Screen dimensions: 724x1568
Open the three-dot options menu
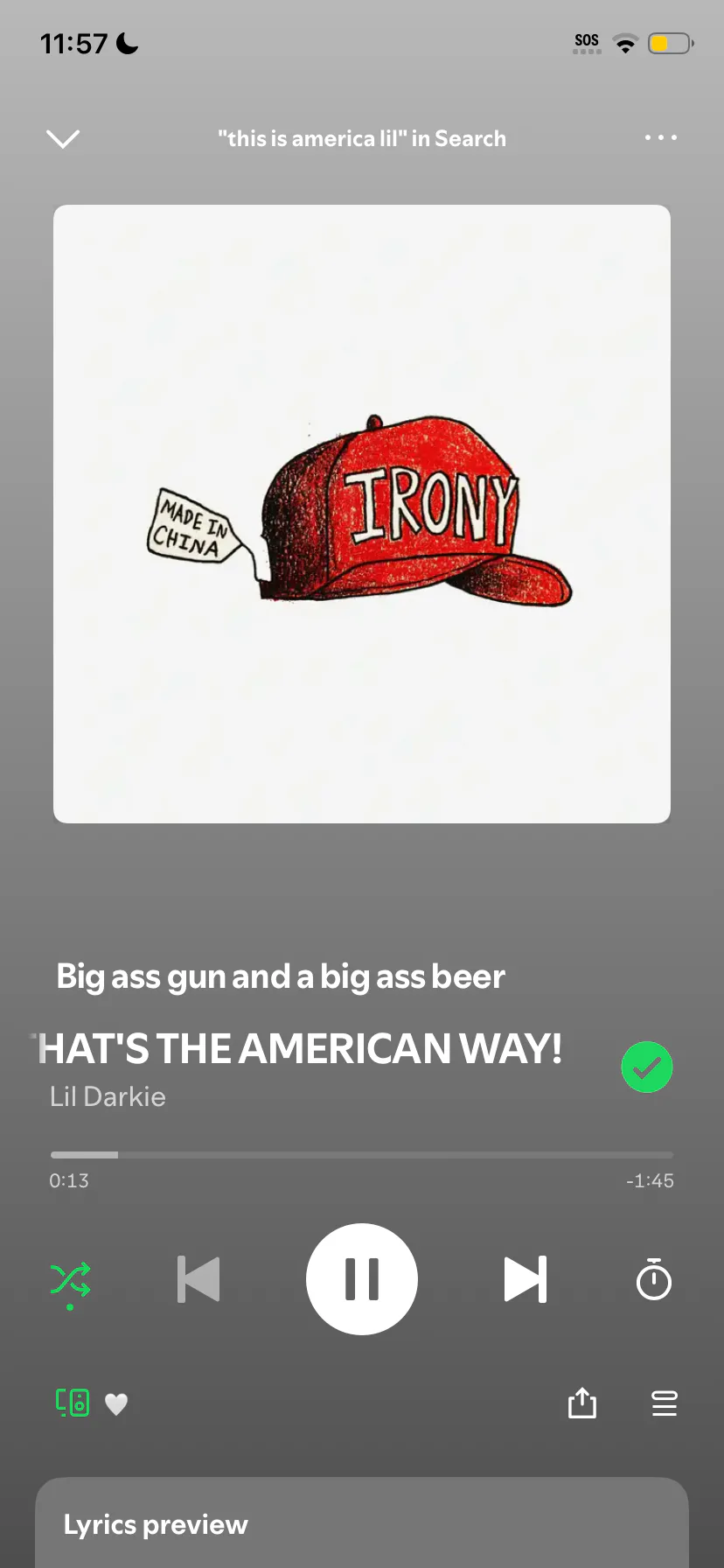pos(660,138)
